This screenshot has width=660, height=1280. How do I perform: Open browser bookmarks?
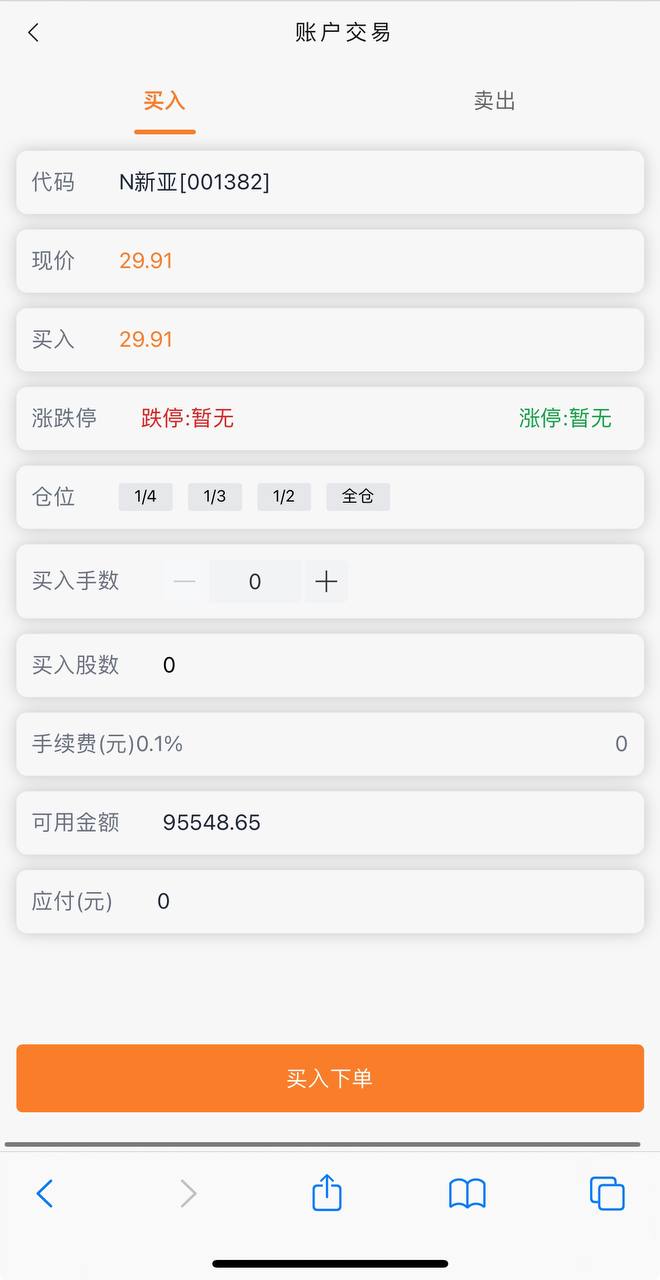point(467,1193)
